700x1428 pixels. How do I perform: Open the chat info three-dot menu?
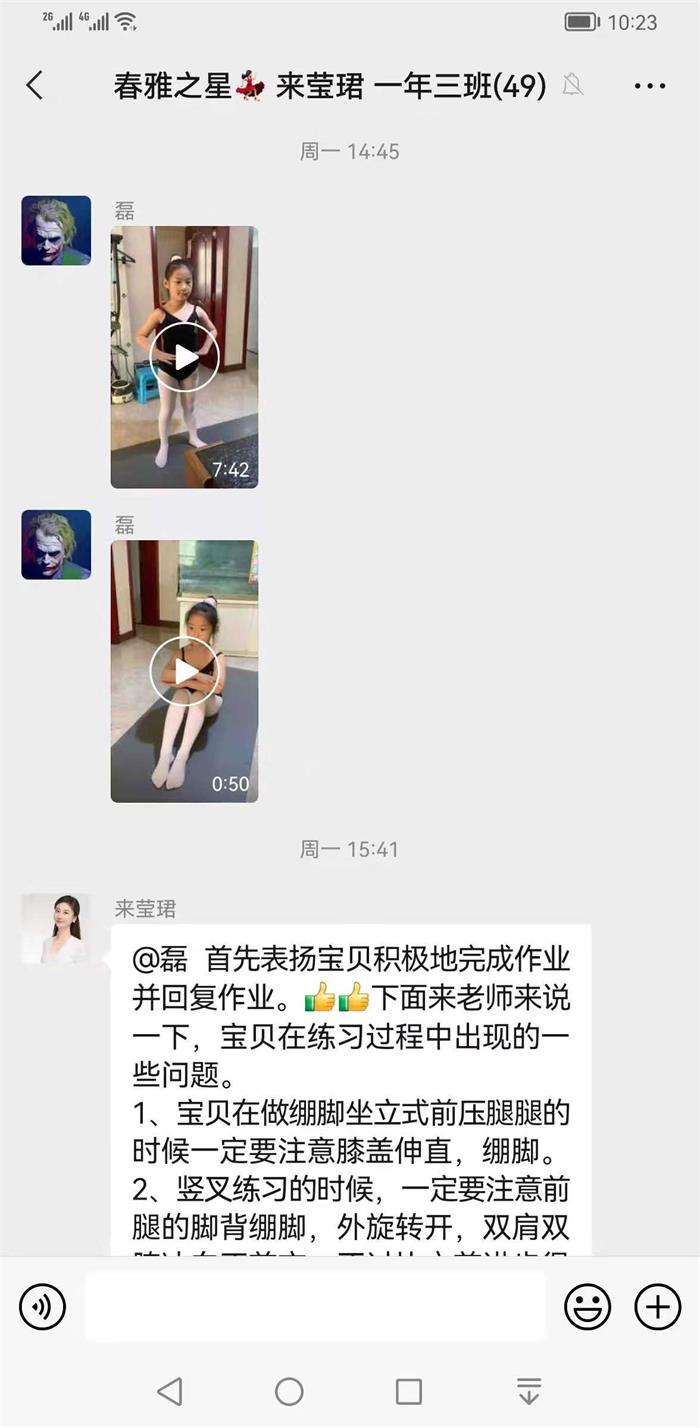(x=650, y=86)
